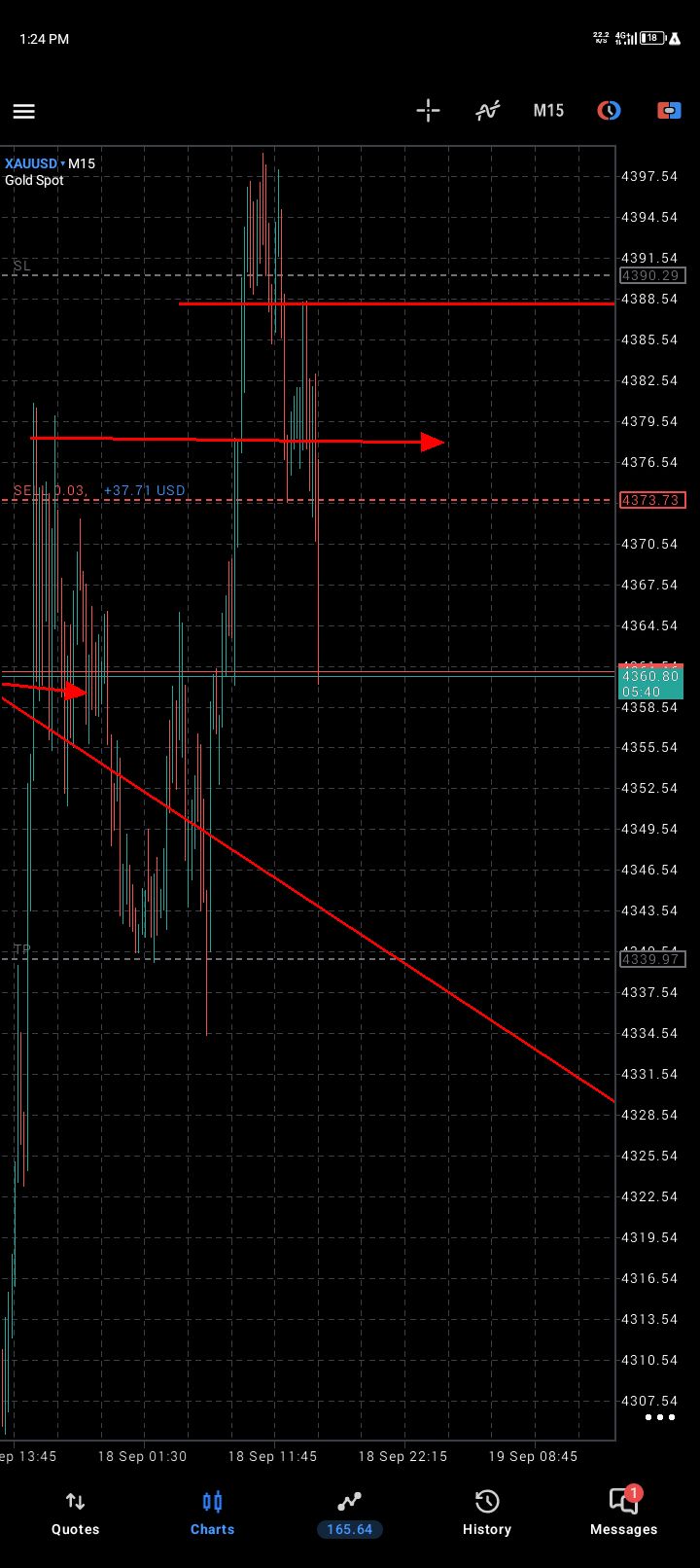Viewport: 700px width, 1568px height.
Task: Open the new order trade icon
Action: click(x=669, y=111)
